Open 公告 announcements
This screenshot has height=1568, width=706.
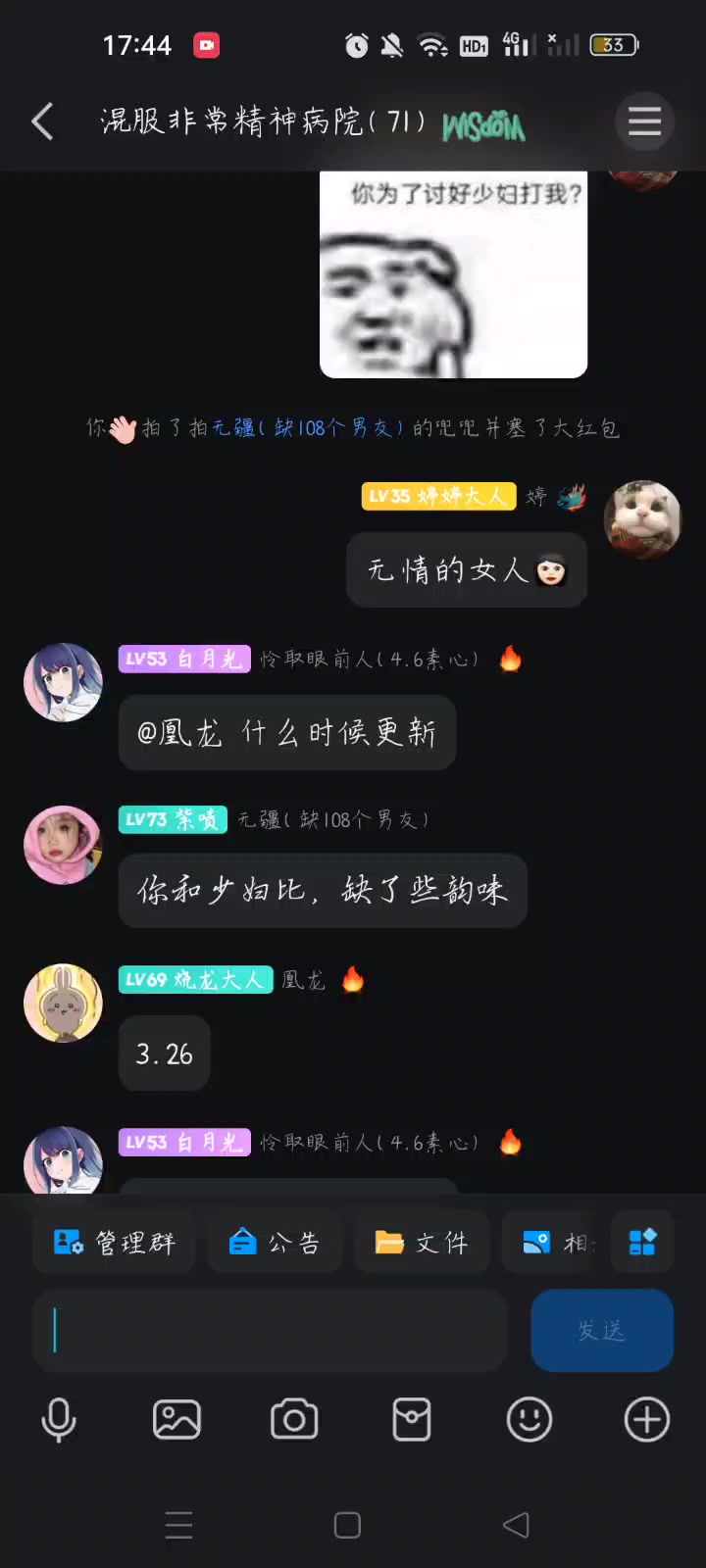[274, 1243]
